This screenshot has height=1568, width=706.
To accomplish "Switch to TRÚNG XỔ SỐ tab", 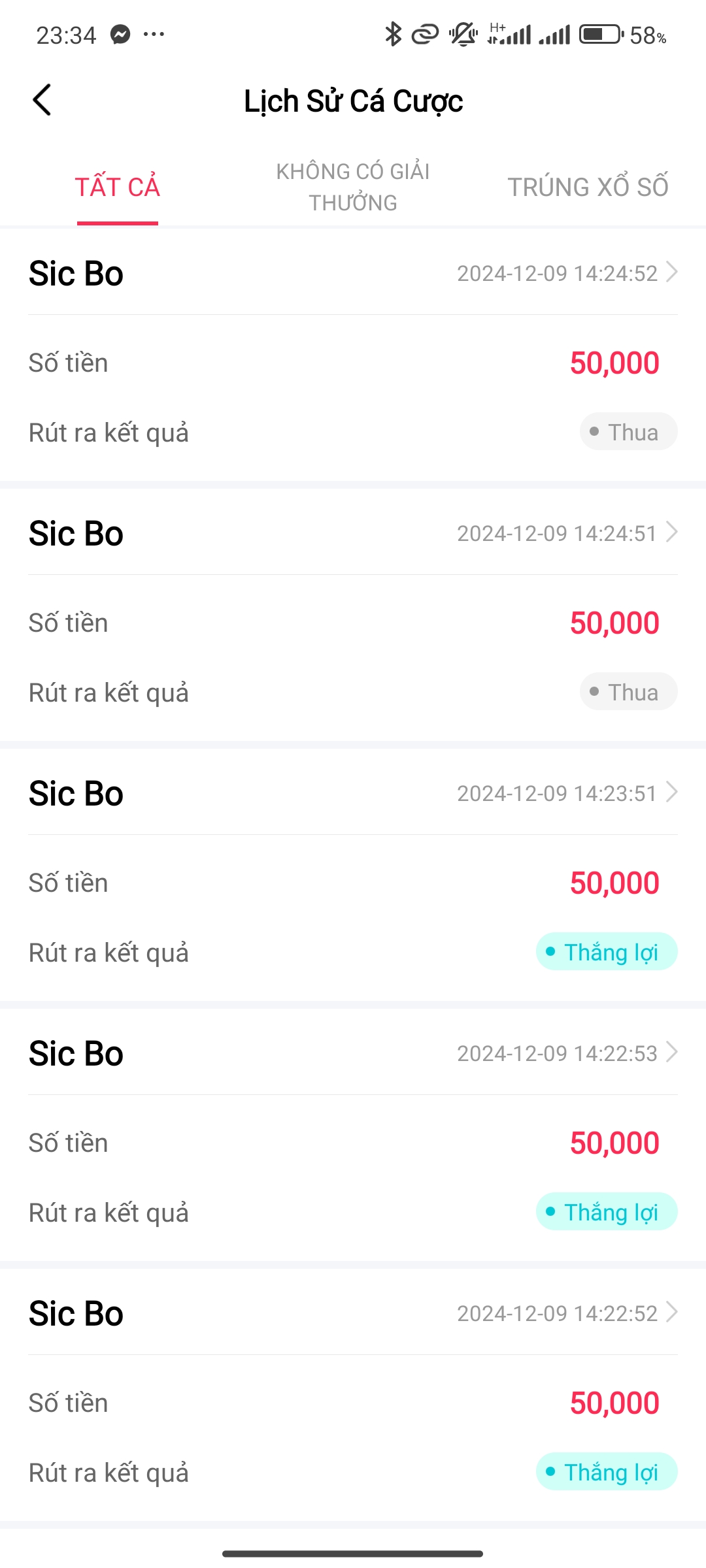I will coord(588,188).
